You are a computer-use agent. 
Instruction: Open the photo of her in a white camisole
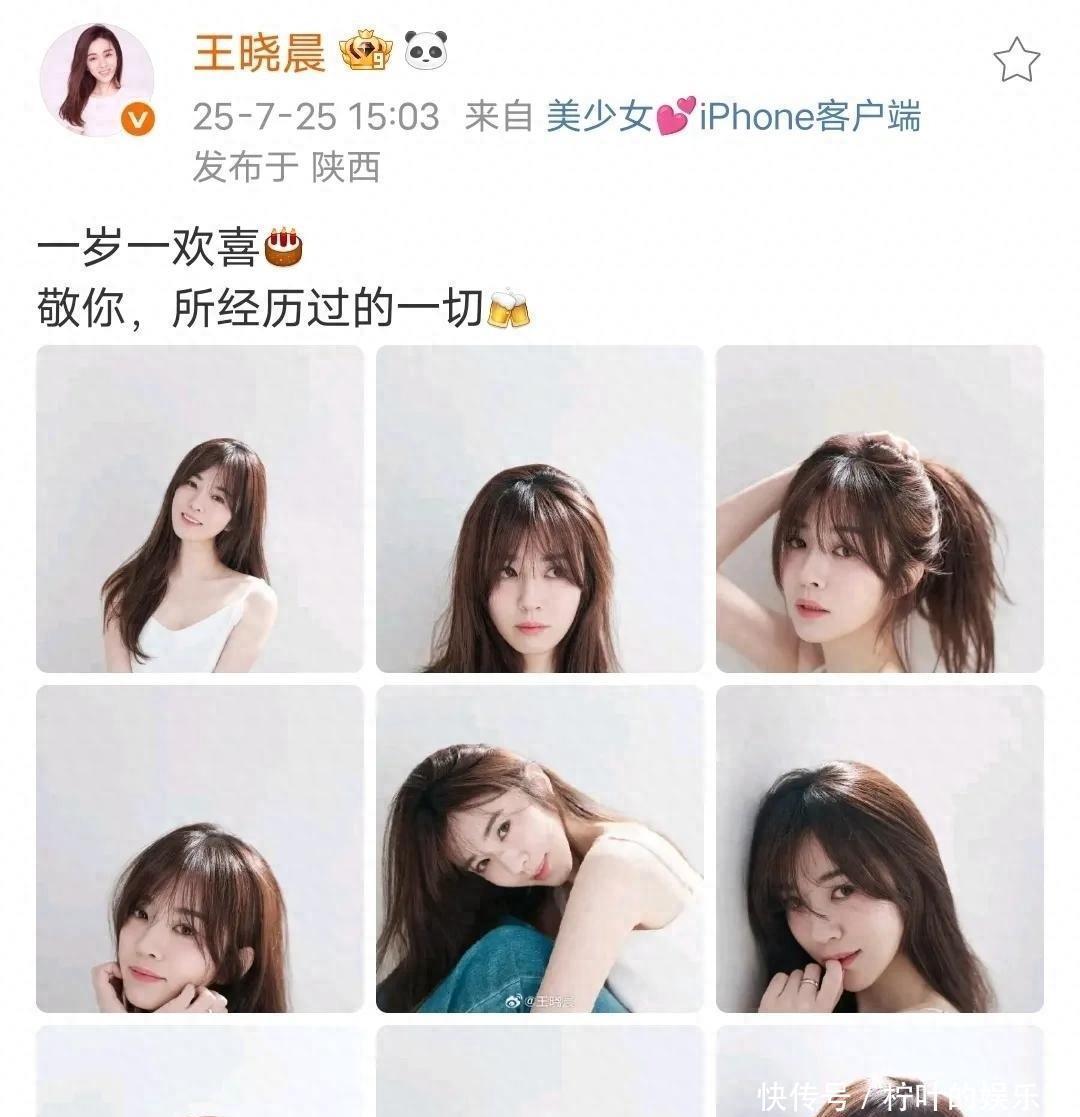point(200,509)
